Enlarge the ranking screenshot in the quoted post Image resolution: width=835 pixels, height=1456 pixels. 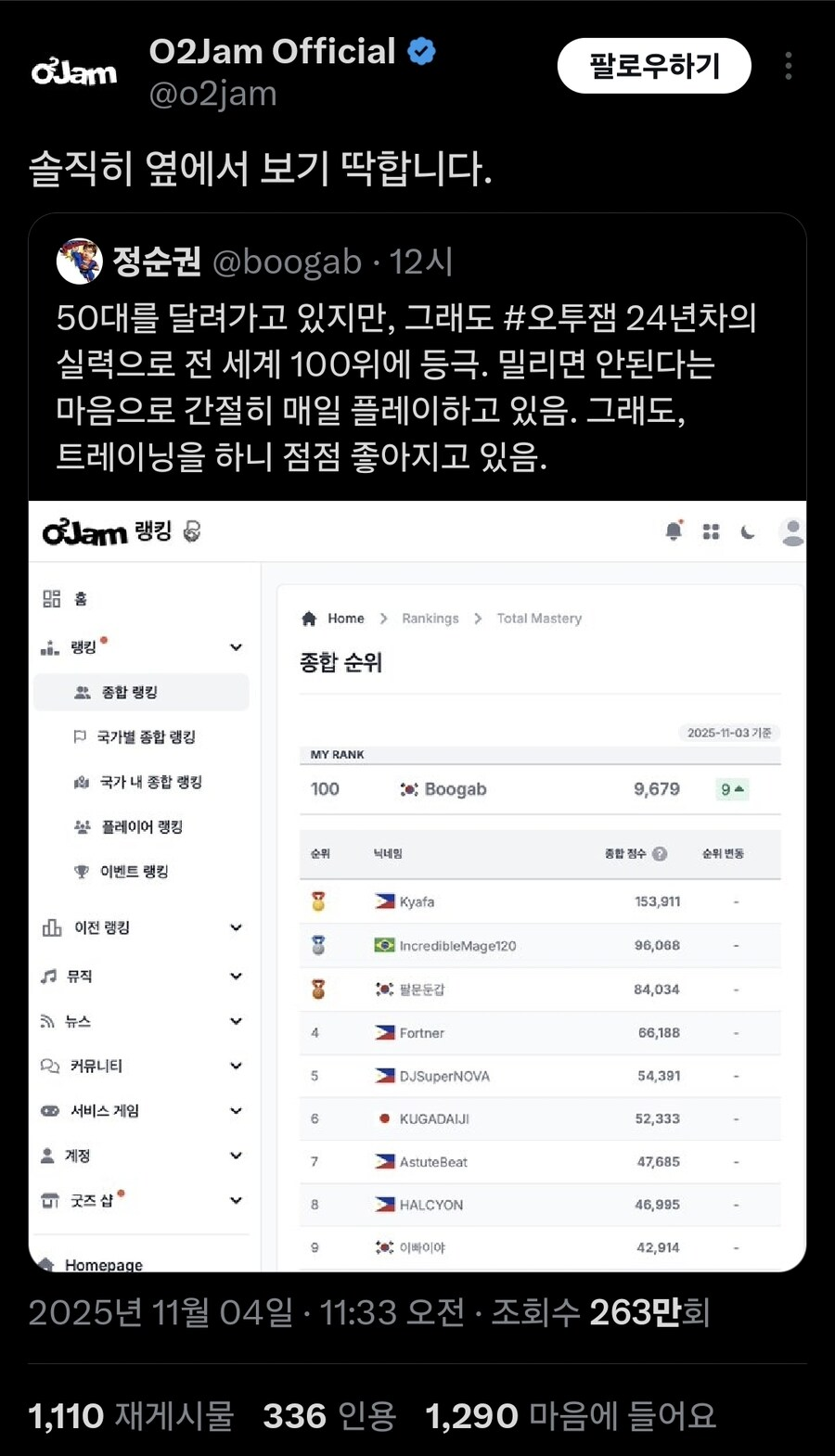[x=417, y=886]
